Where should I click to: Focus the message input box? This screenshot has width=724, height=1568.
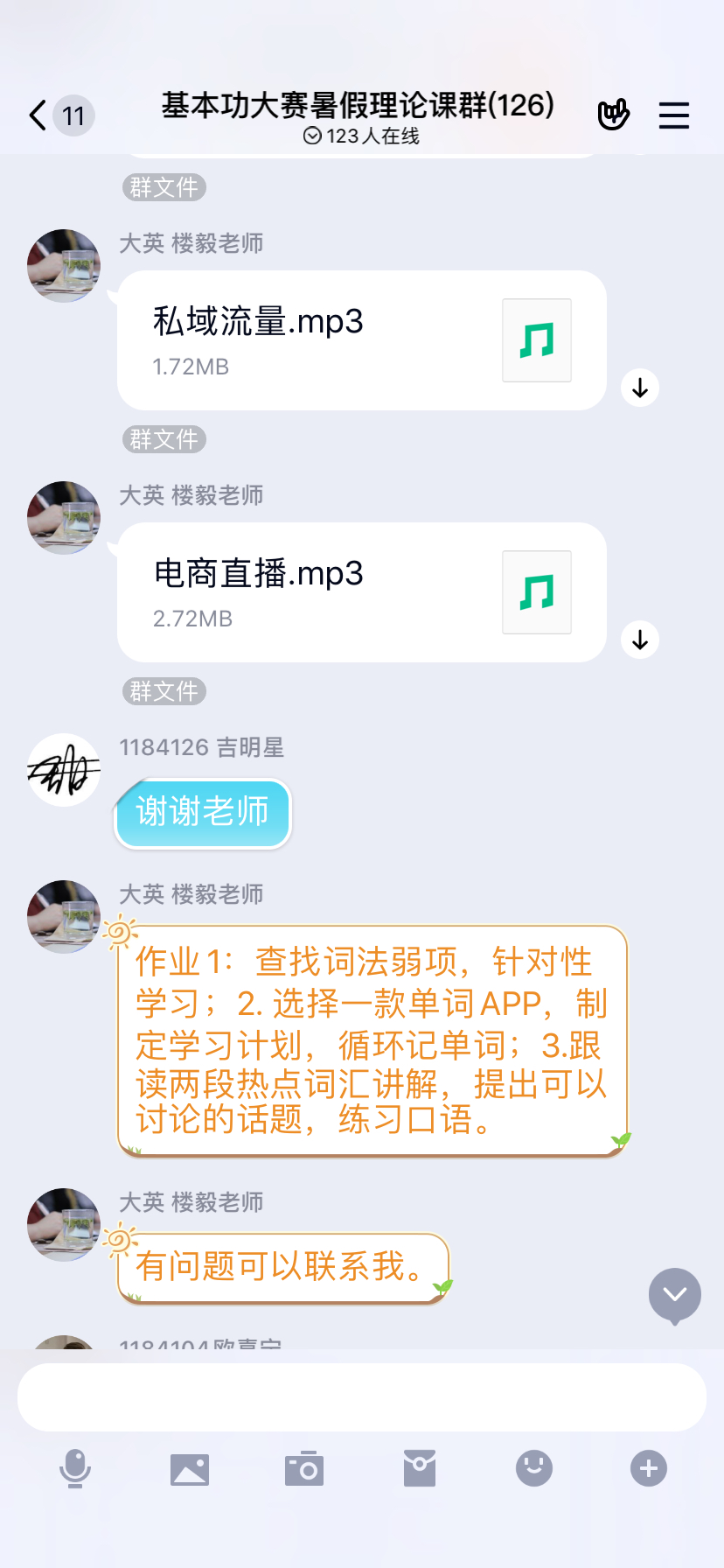click(361, 1397)
